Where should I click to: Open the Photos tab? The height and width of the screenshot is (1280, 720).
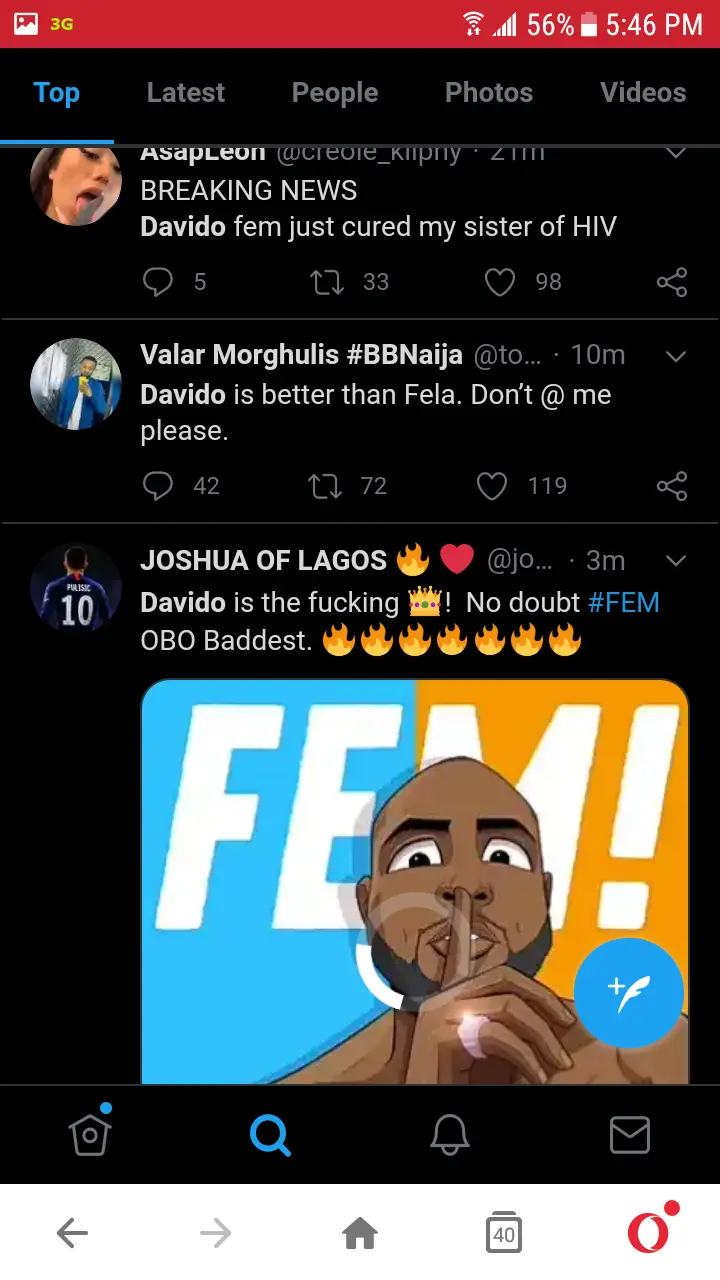[x=489, y=93]
